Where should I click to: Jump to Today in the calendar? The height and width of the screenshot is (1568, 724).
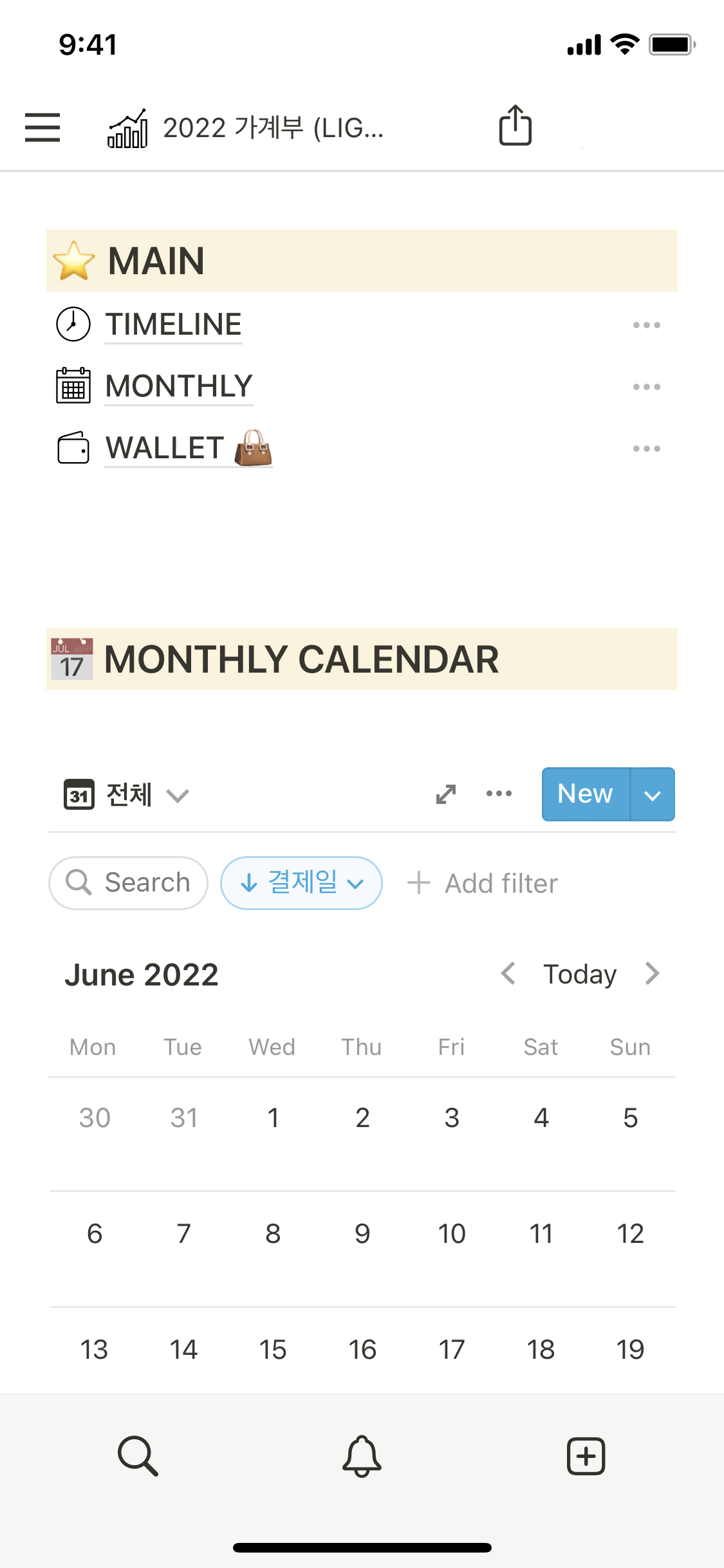(580, 975)
